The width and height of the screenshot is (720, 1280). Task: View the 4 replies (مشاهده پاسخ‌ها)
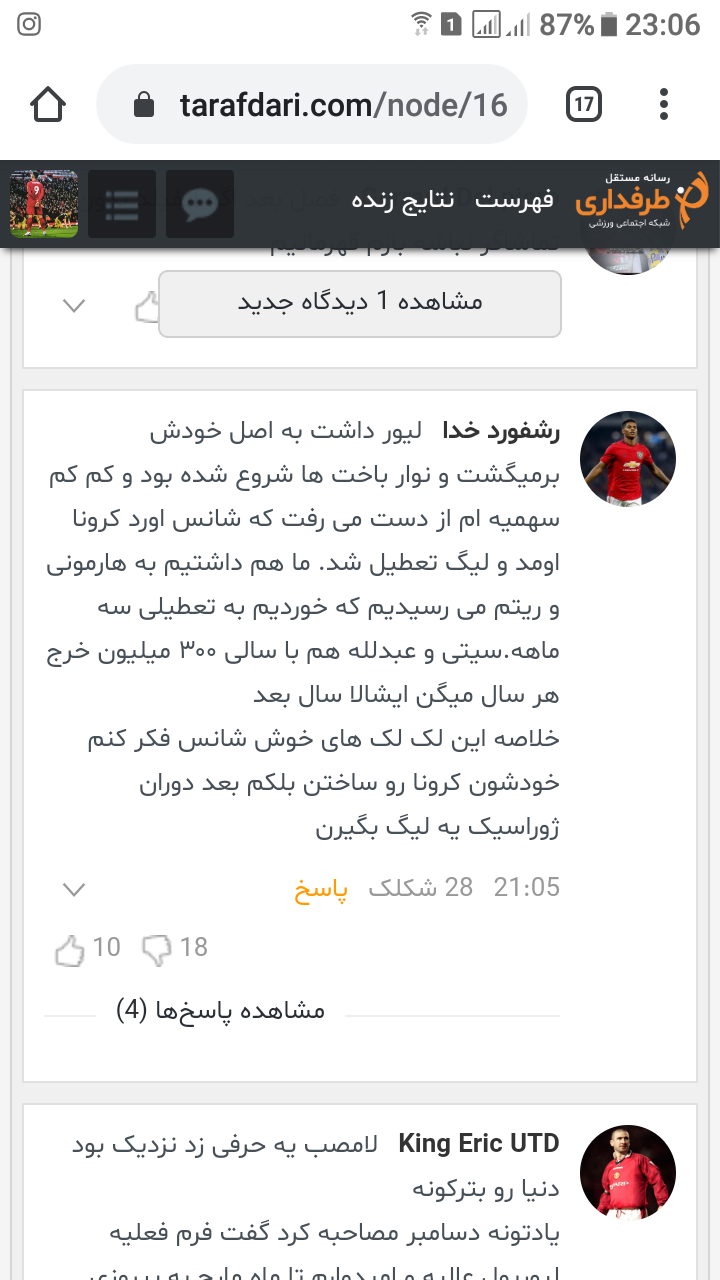point(221,1011)
